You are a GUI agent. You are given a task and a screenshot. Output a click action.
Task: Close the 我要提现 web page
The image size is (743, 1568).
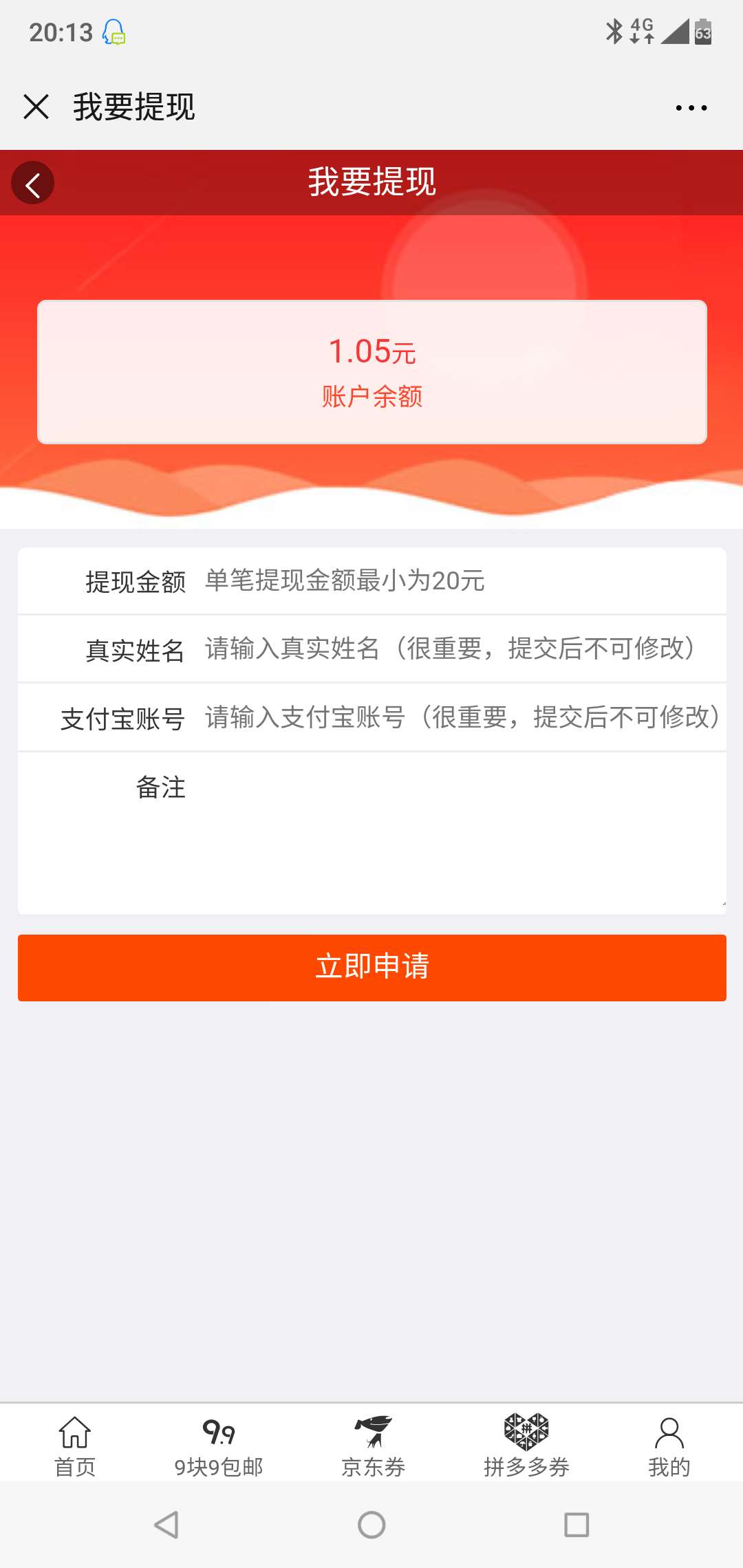point(36,107)
